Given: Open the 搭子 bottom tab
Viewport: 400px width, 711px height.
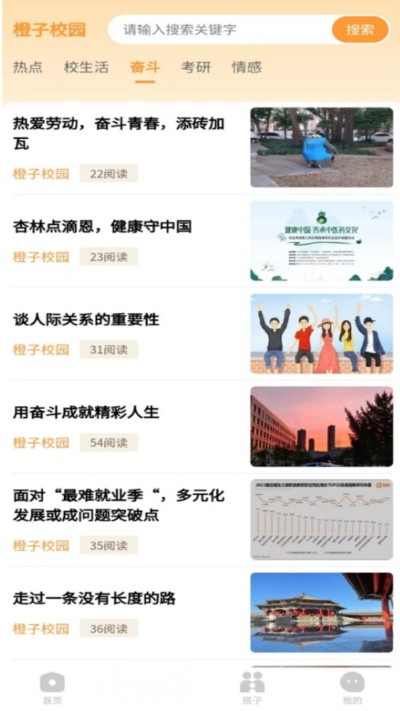Looking at the screenshot, I should pos(252,688).
